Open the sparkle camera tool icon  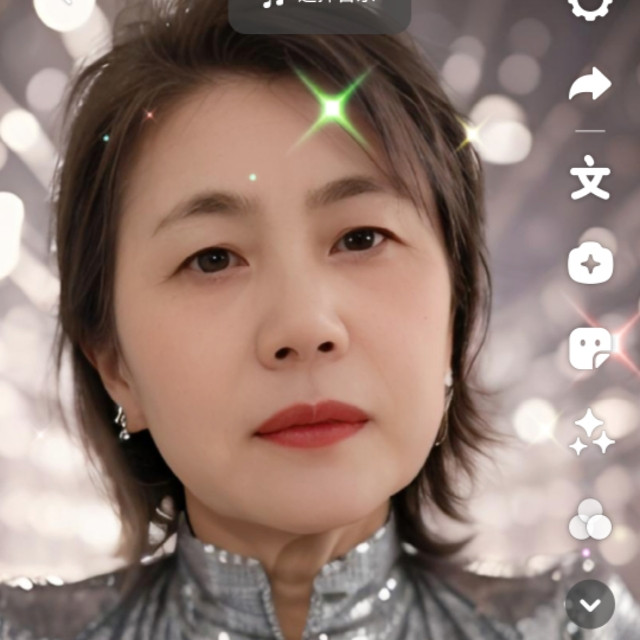(590, 264)
